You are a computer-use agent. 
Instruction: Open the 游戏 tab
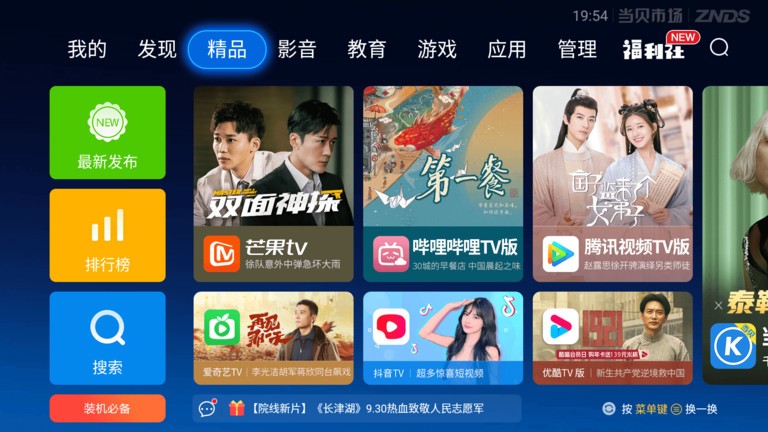[437, 49]
